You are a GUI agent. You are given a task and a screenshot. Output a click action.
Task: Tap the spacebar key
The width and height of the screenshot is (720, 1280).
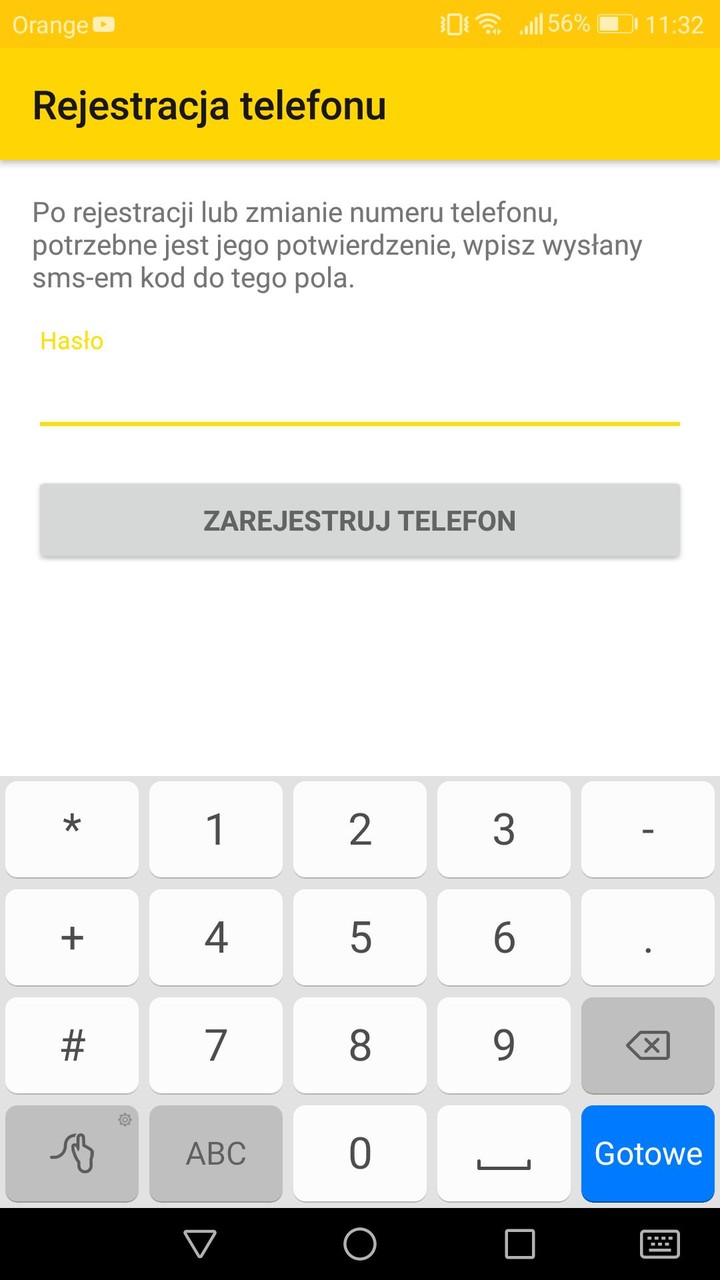point(504,1153)
